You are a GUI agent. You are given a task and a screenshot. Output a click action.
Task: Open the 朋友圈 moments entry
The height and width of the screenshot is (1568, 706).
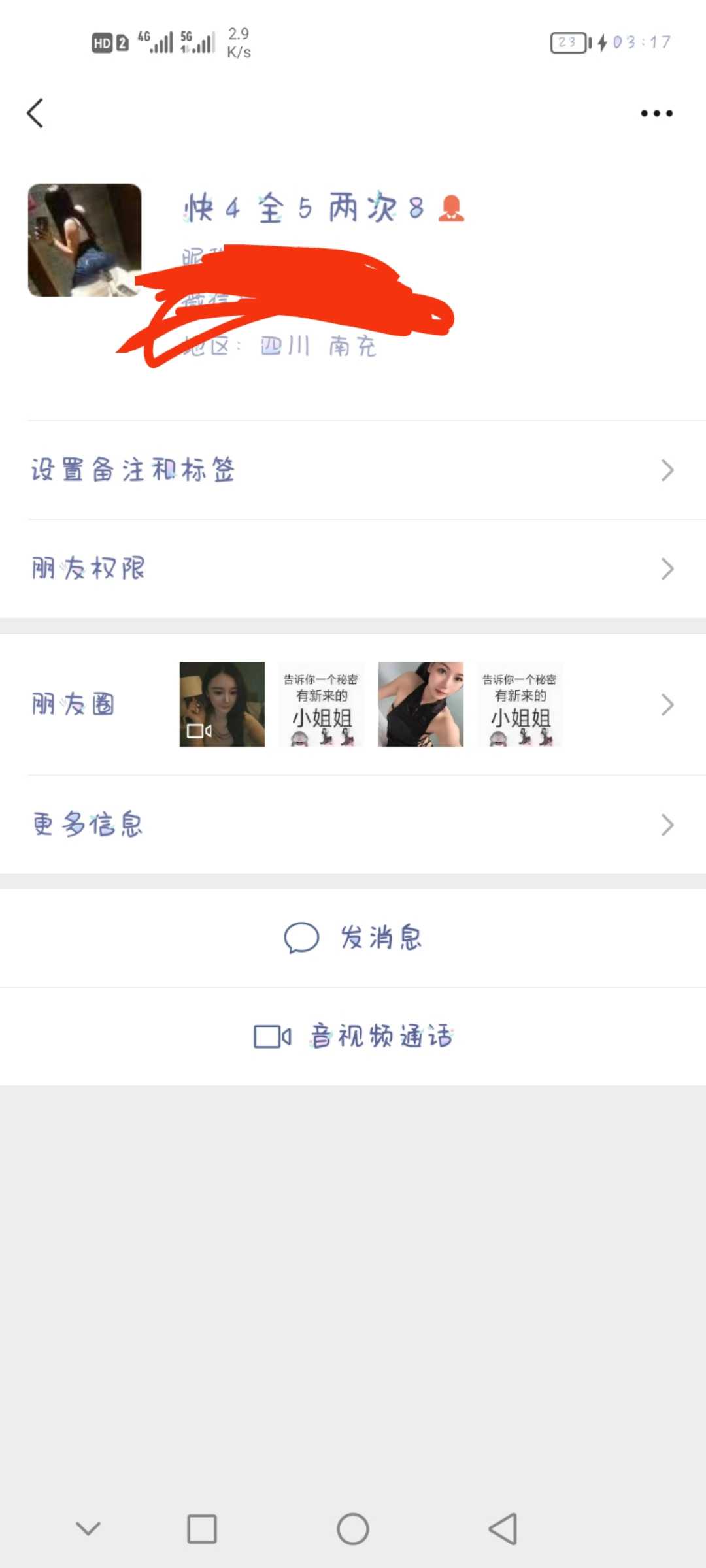pos(353,704)
